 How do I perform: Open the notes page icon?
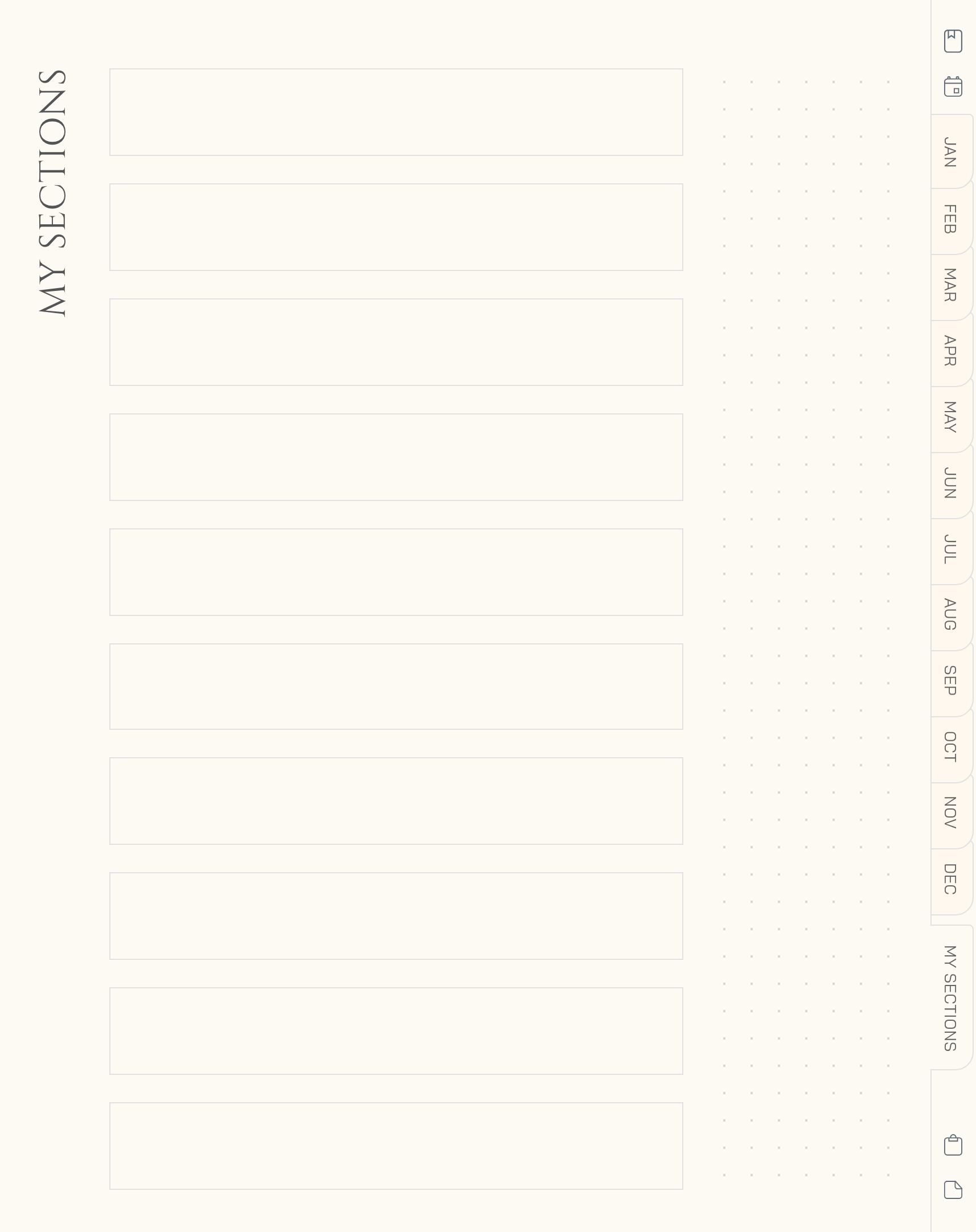tap(953, 1190)
